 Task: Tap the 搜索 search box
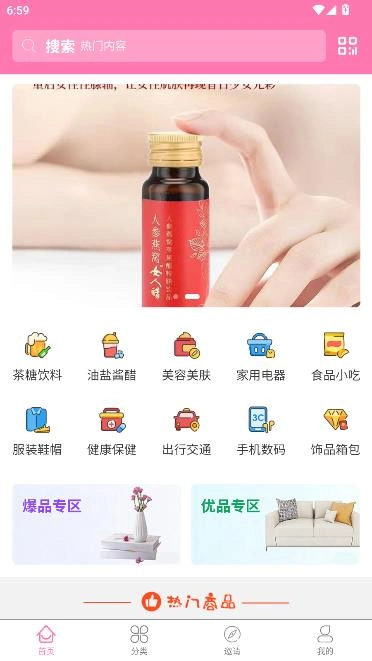[169, 46]
